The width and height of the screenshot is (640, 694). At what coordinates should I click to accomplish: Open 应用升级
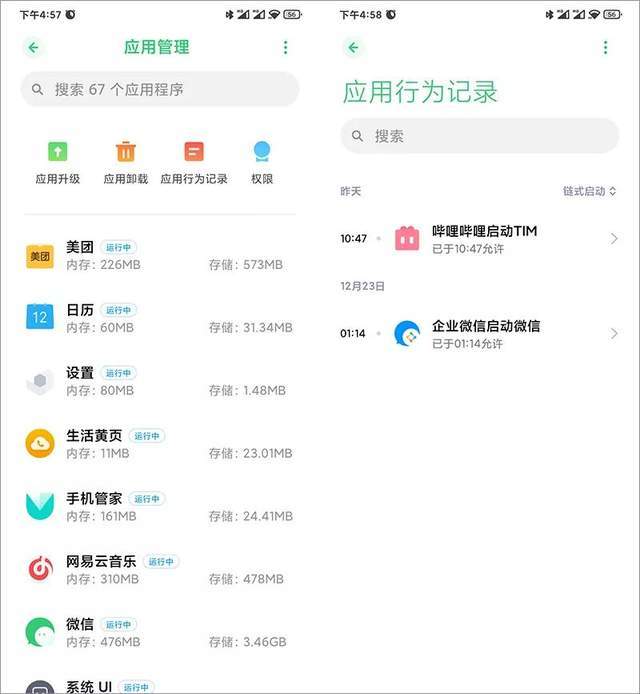[58, 163]
